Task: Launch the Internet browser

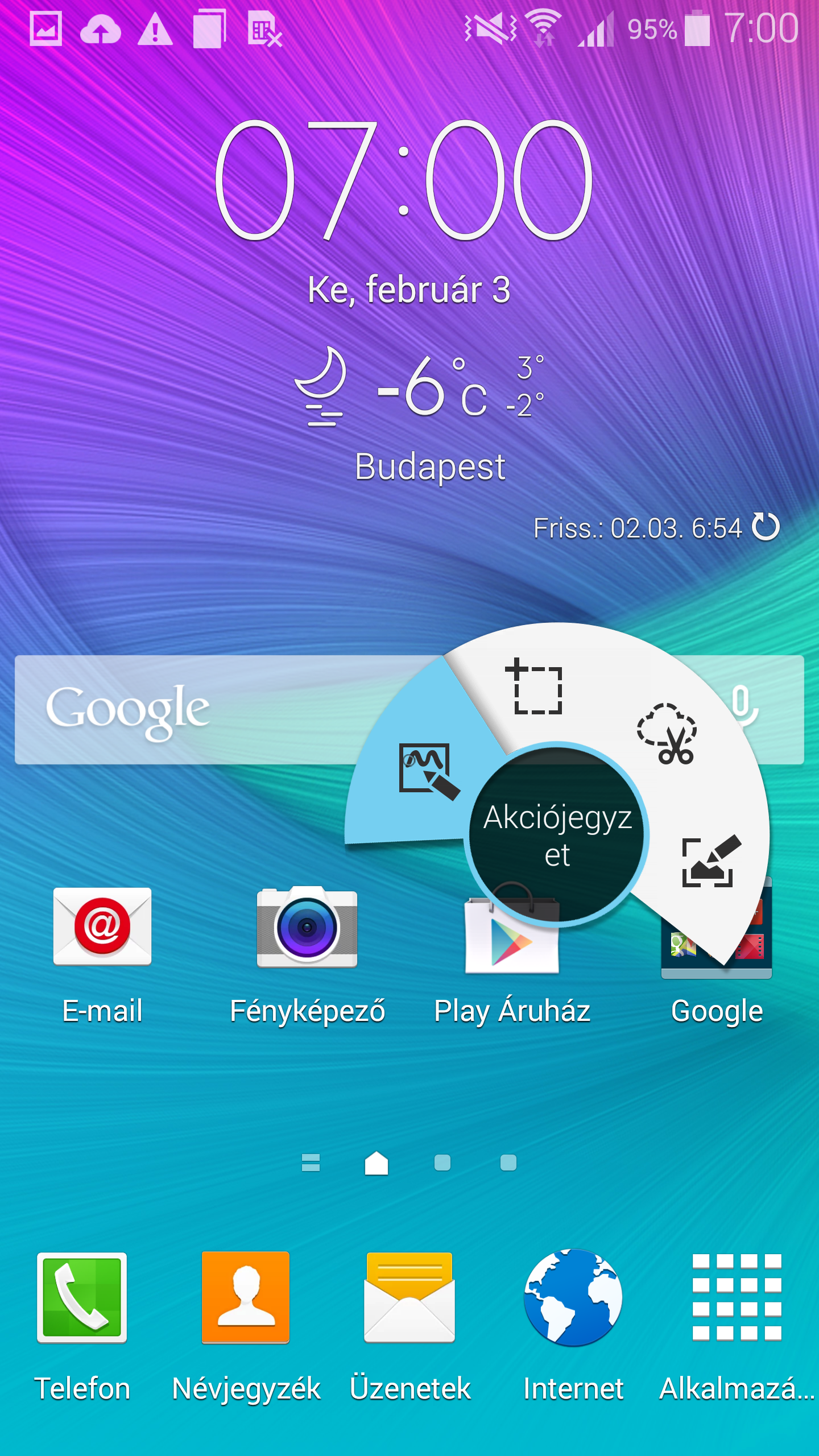Action: [x=573, y=1298]
